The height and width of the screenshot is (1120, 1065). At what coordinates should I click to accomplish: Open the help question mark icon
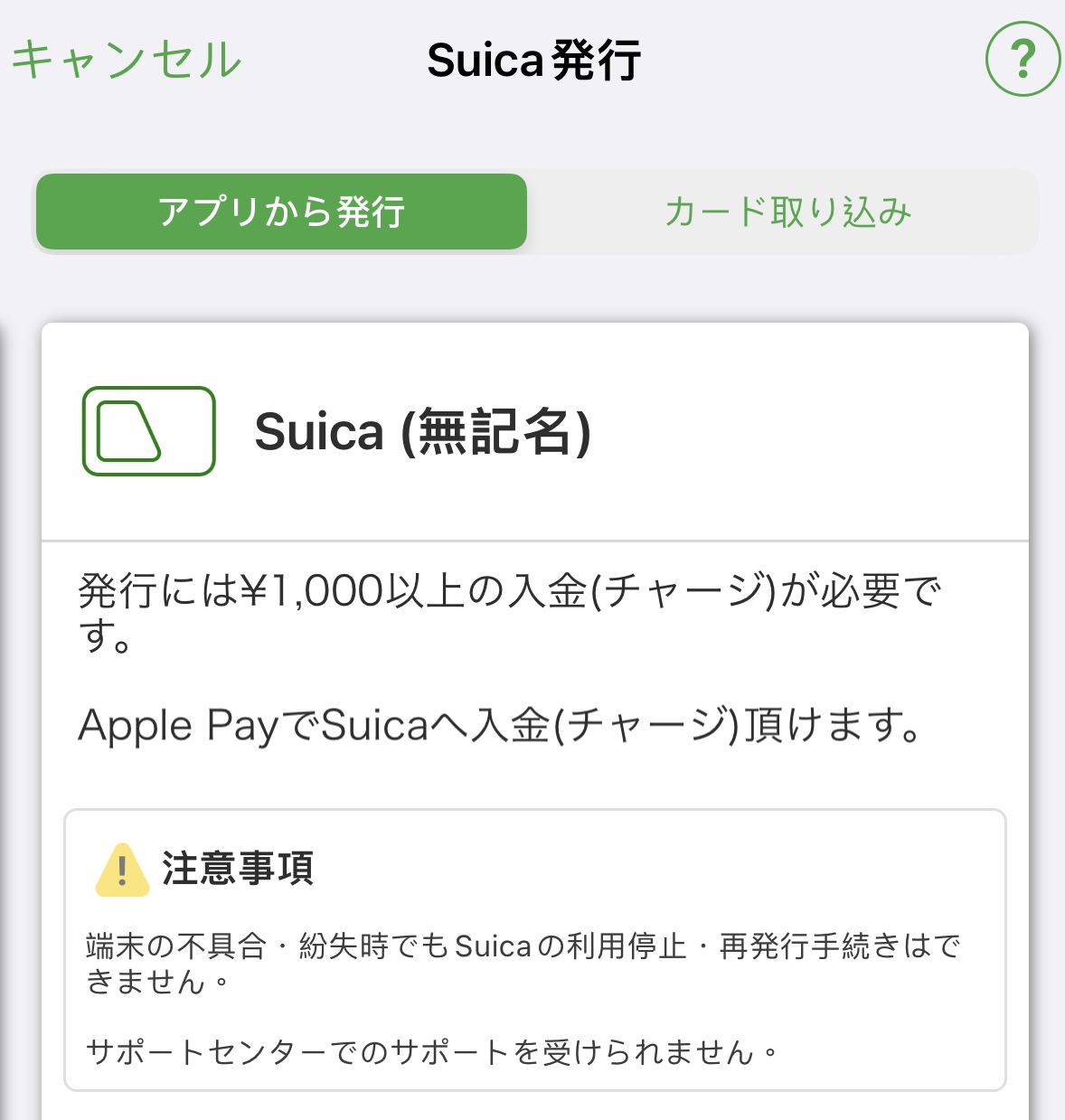click(1022, 60)
